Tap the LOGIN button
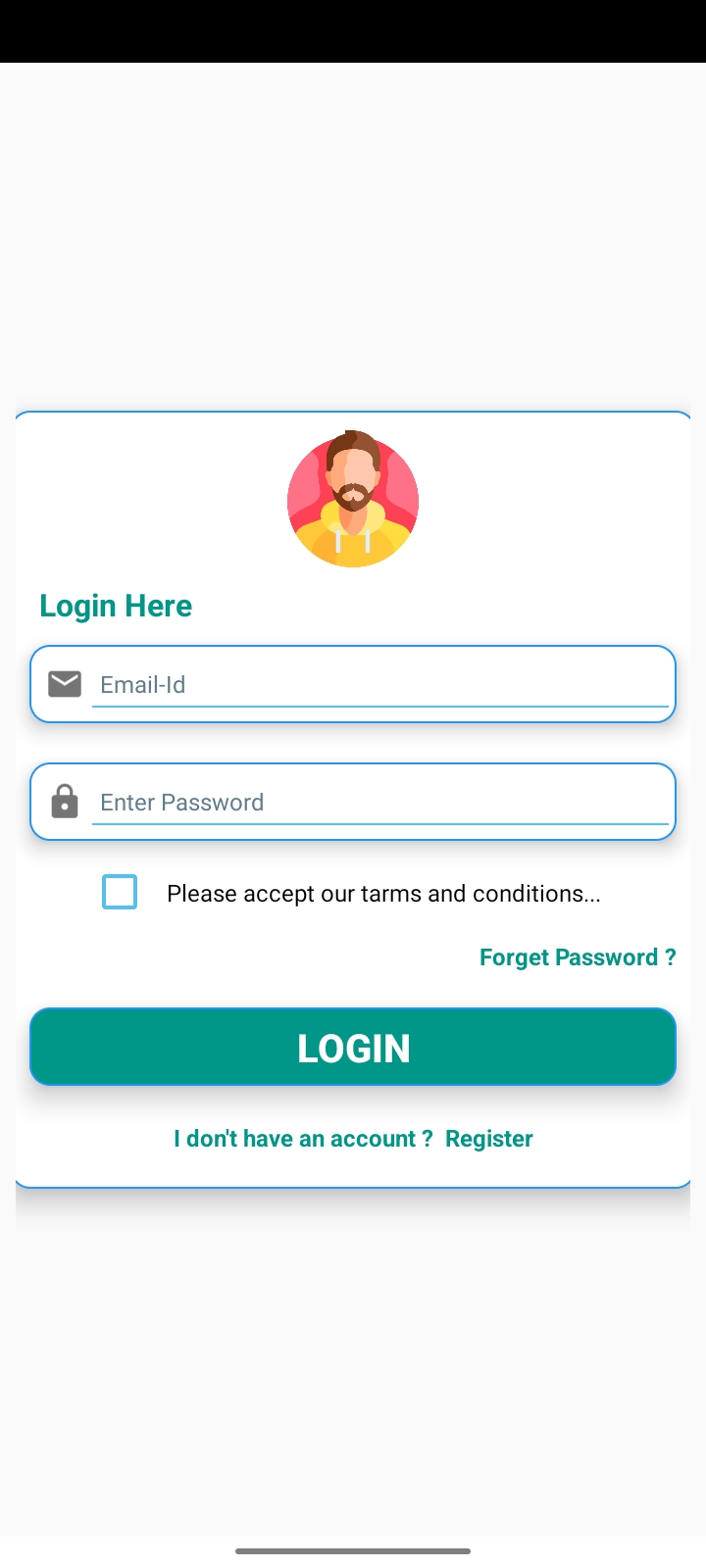Image resolution: width=706 pixels, height=1568 pixels. click(353, 1047)
